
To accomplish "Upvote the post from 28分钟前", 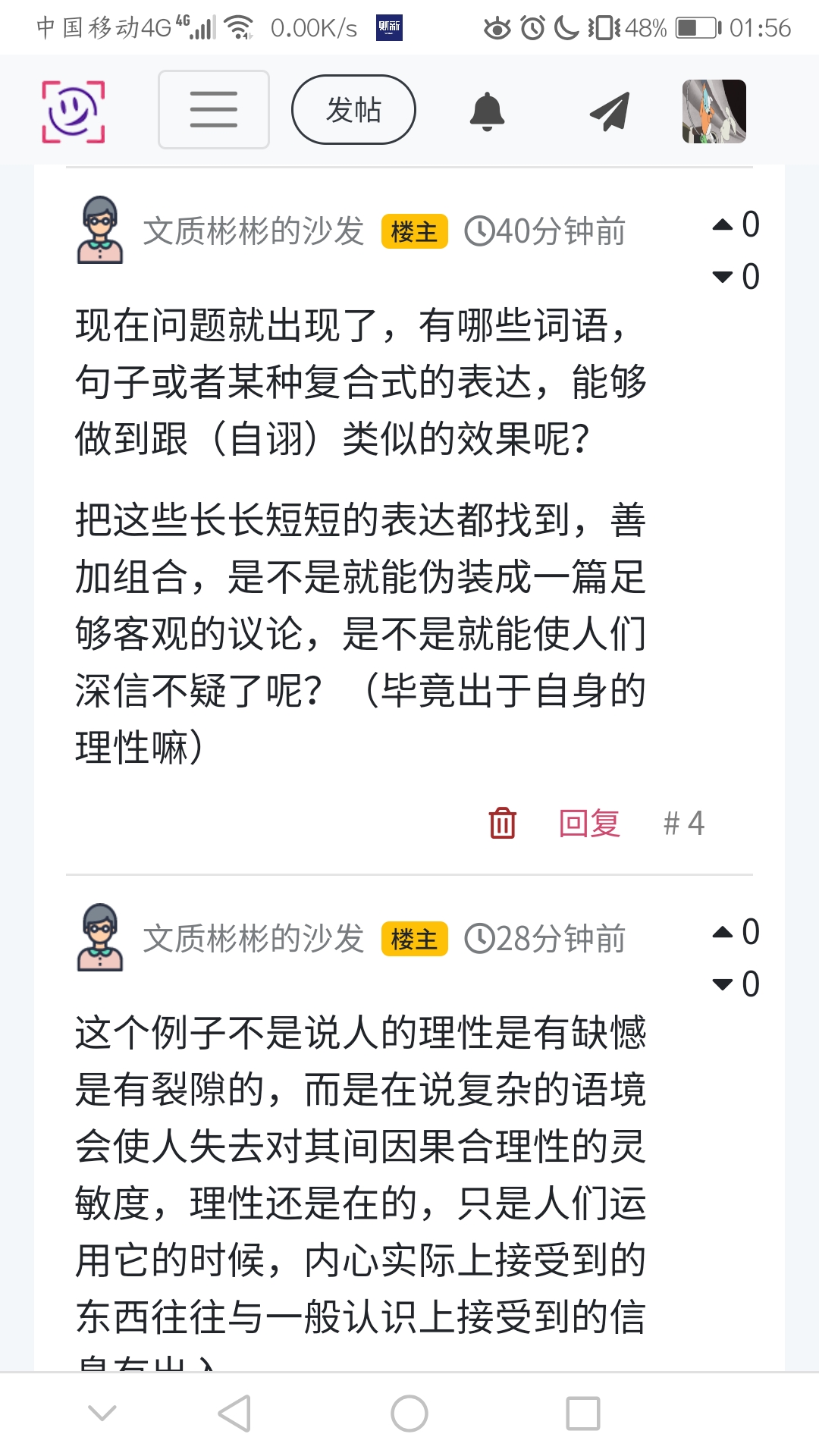I will click(x=723, y=932).
